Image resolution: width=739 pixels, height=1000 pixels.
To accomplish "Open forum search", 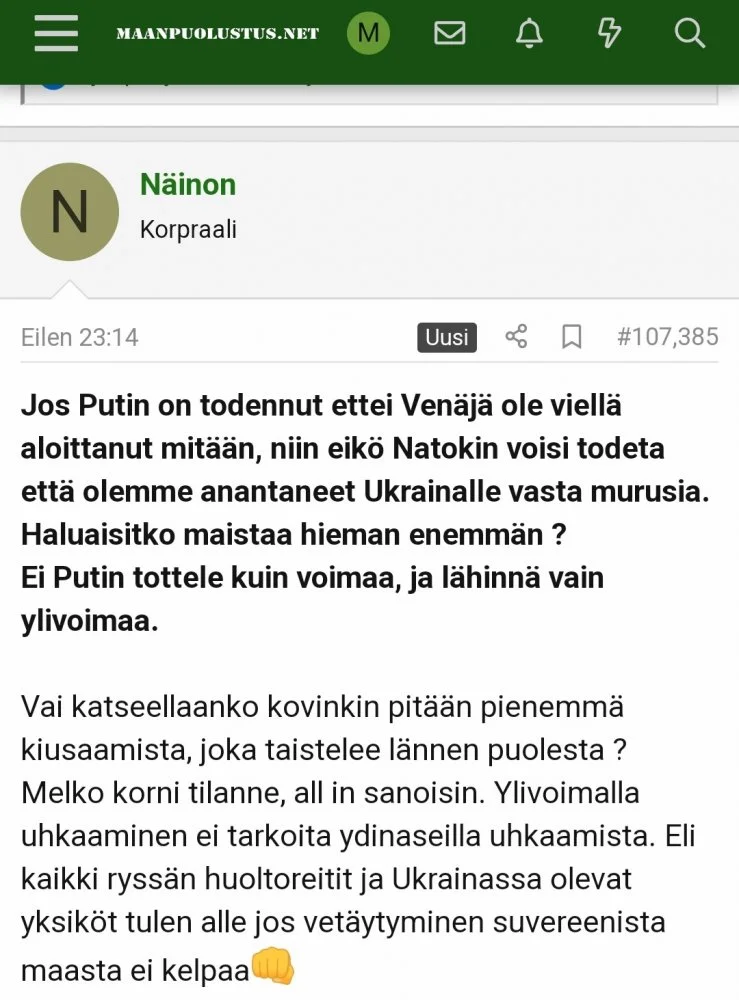I will [x=690, y=33].
